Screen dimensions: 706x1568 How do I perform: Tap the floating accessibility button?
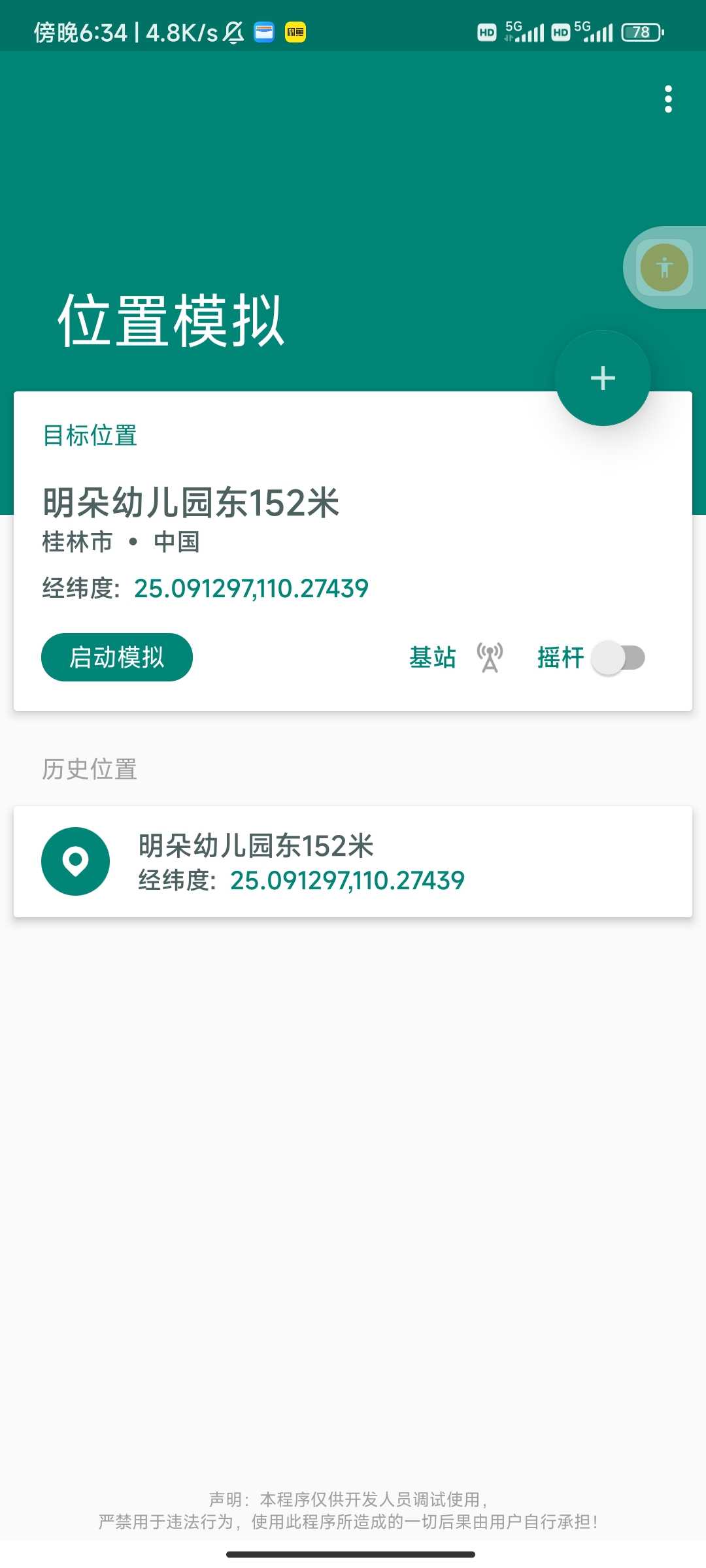click(664, 267)
